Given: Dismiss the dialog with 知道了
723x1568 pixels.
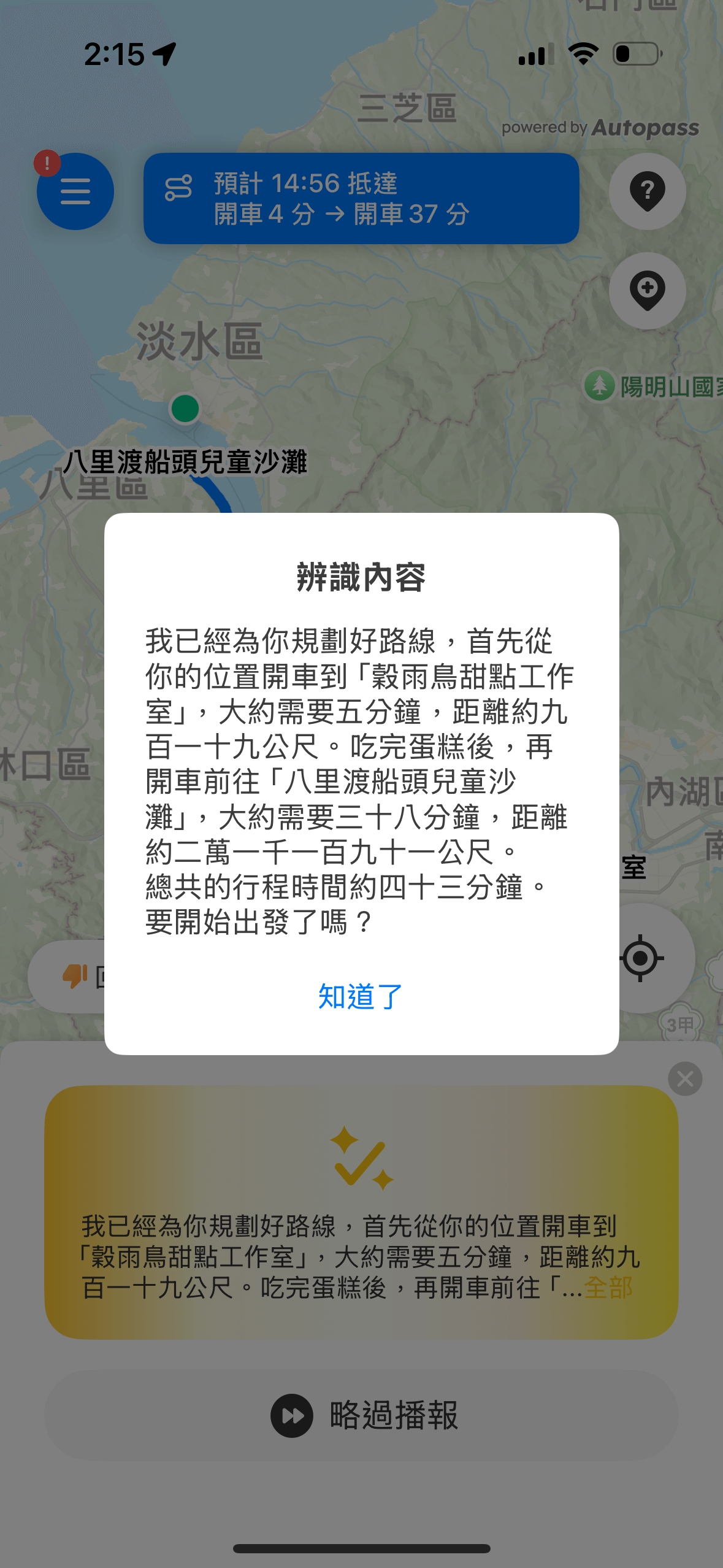Looking at the screenshot, I should [361, 996].
